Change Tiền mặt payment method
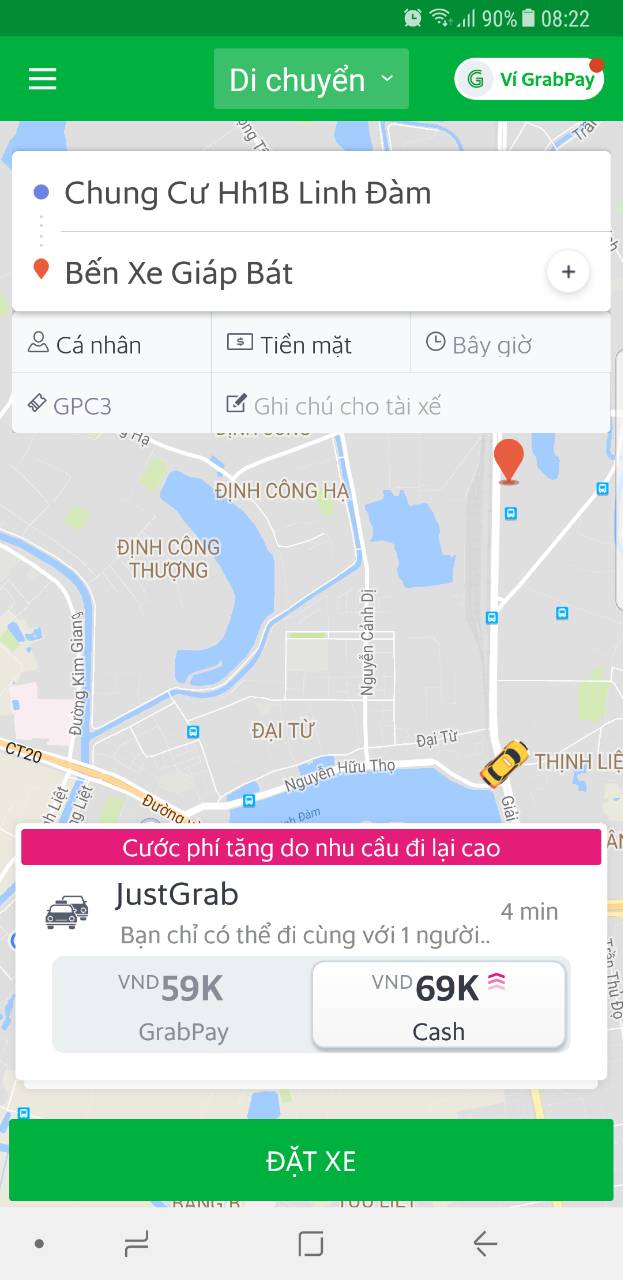This screenshot has width=623, height=1280. point(311,344)
